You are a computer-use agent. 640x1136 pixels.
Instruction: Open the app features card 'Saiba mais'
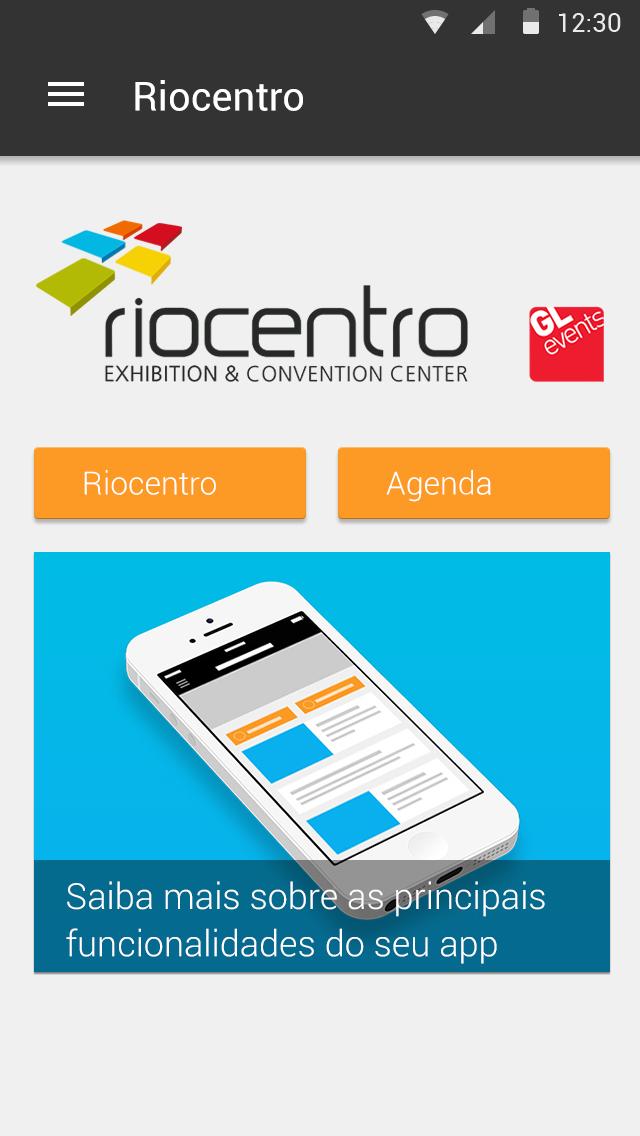(321, 761)
